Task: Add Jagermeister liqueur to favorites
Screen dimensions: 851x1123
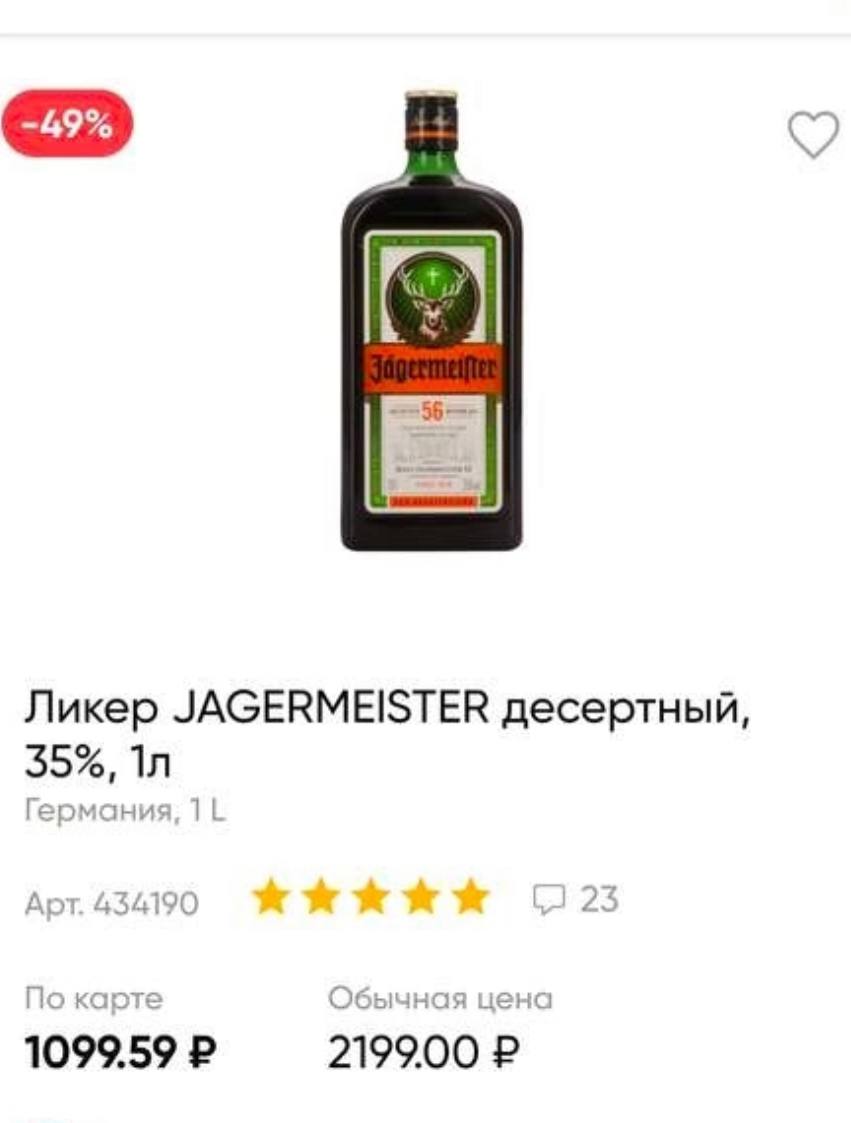Action: point(814,135)
